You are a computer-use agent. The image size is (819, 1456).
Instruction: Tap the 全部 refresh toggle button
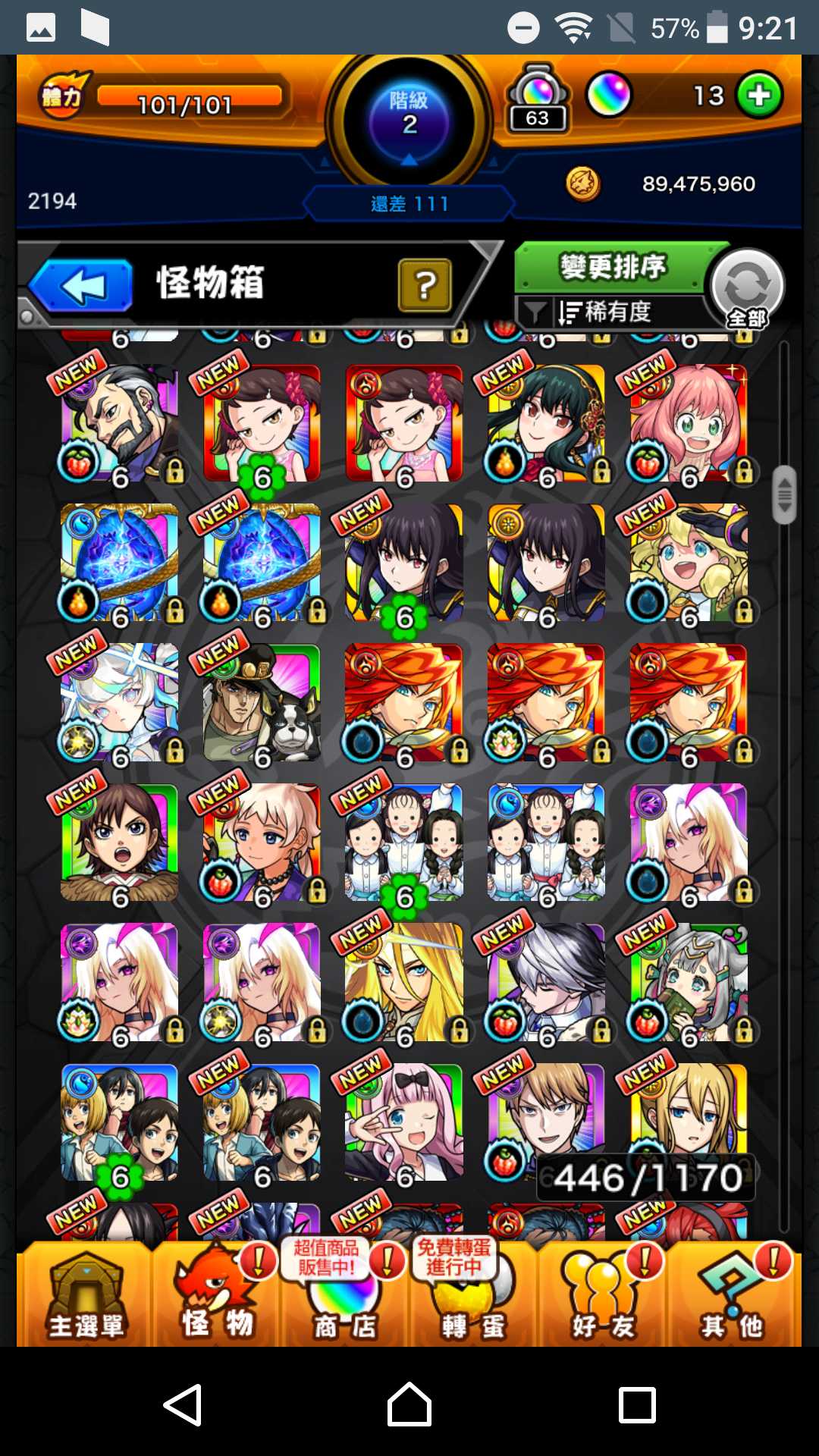coord(747,288)
